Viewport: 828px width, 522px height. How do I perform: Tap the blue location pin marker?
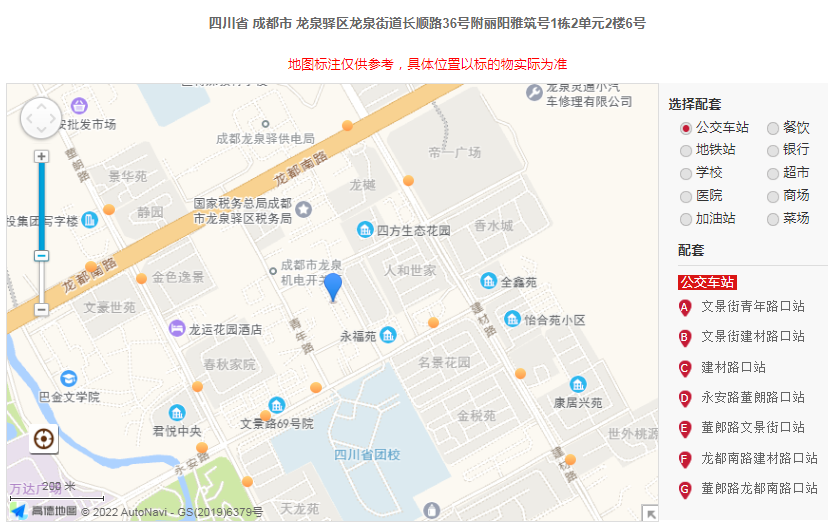[x=333, y=287]
